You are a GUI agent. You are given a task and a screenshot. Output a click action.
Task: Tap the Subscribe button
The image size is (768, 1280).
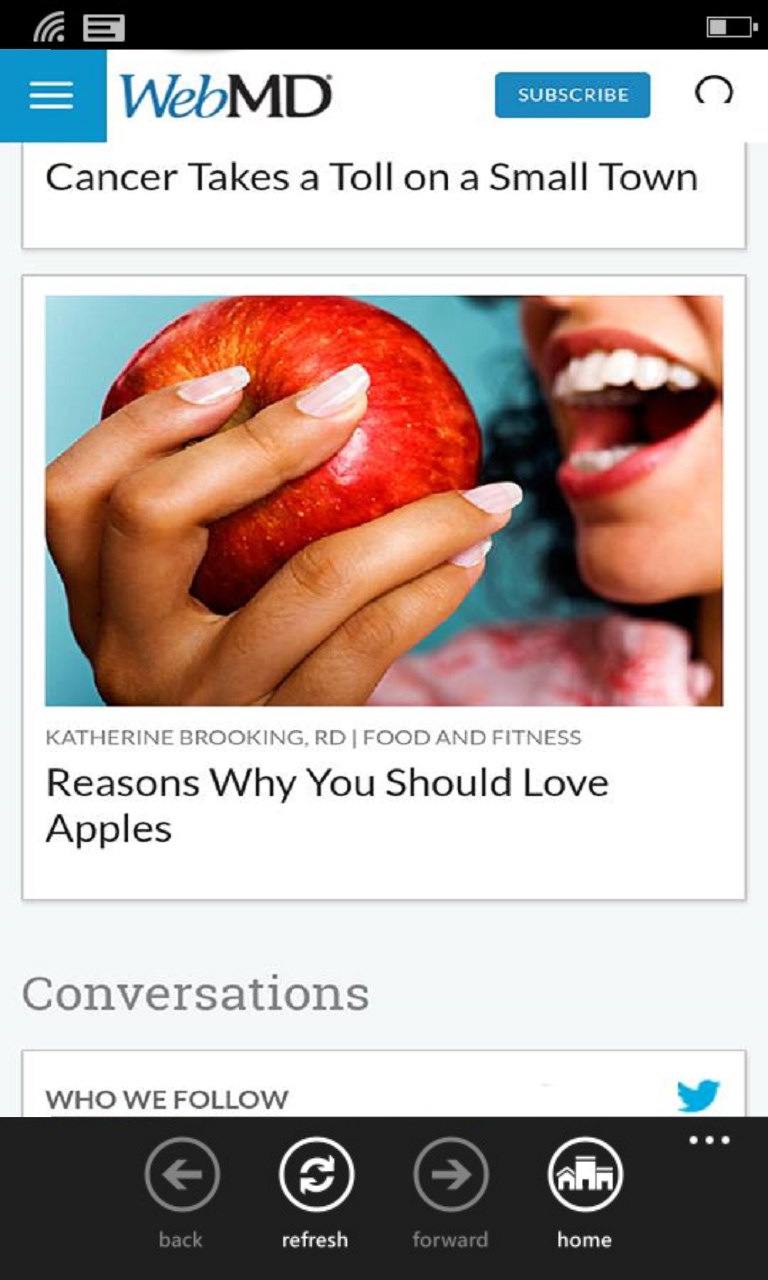pos(572,96)
